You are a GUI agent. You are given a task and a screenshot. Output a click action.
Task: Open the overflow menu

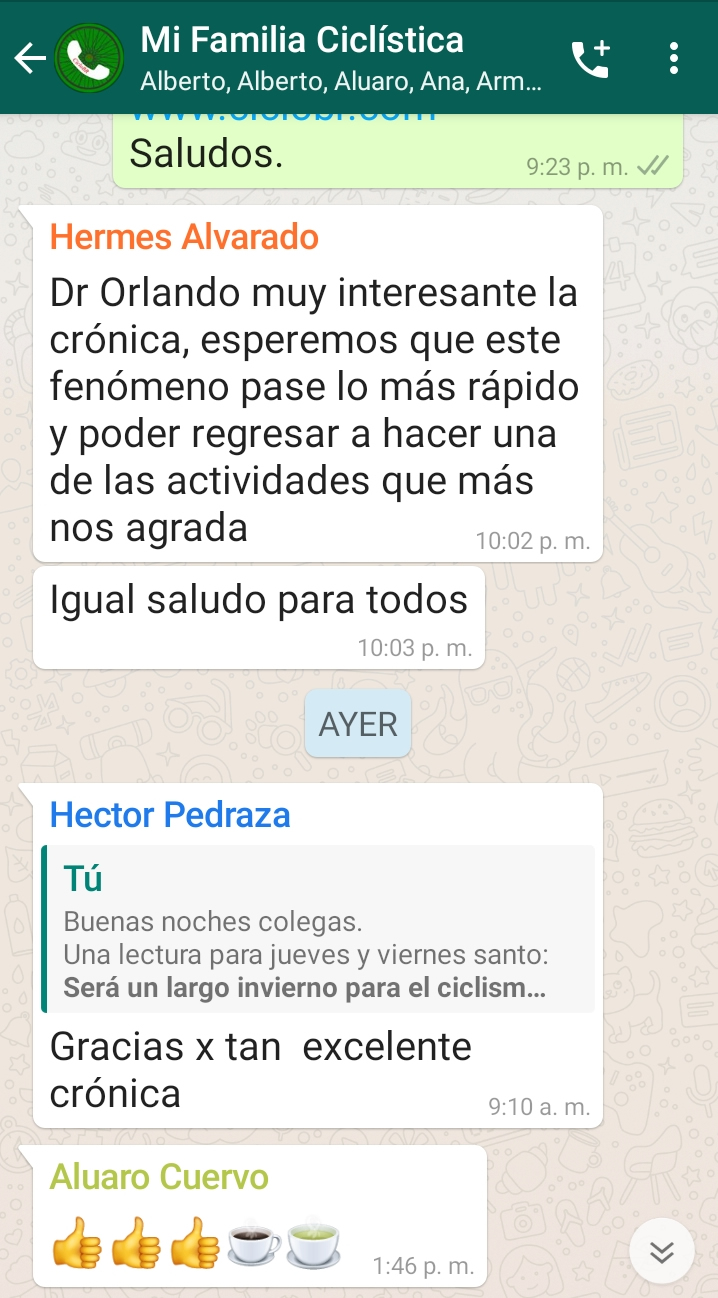click(674, 59)
